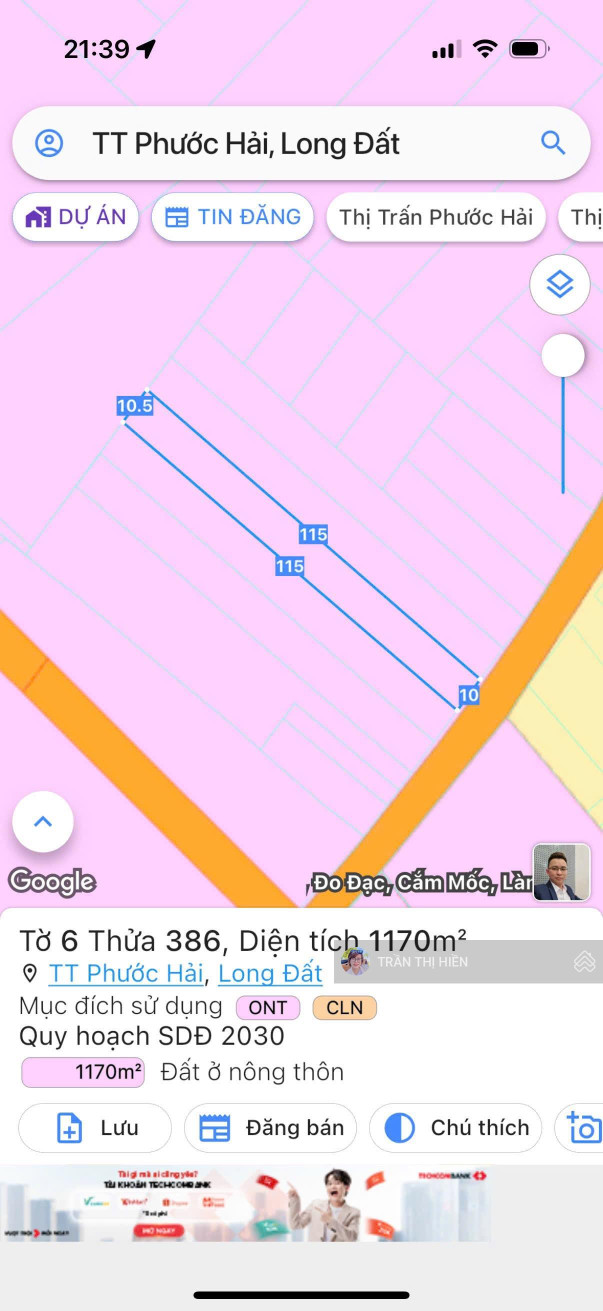Open the surveyor profile photo on the map
This screenshot has width=603, height=1311.
click(x=561, y=872)
